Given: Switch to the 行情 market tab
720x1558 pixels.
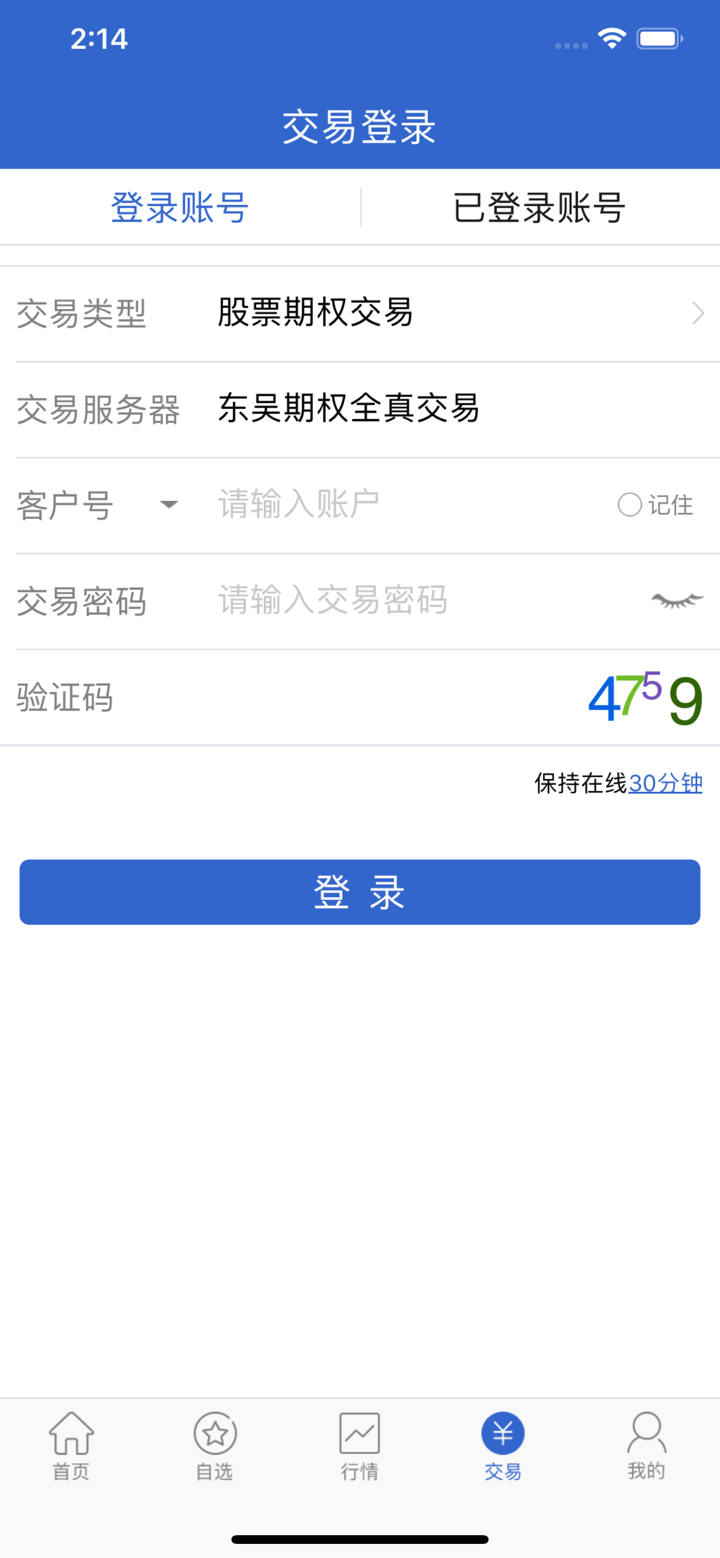Looking at the screenshot, I should tap(359, 1445).
